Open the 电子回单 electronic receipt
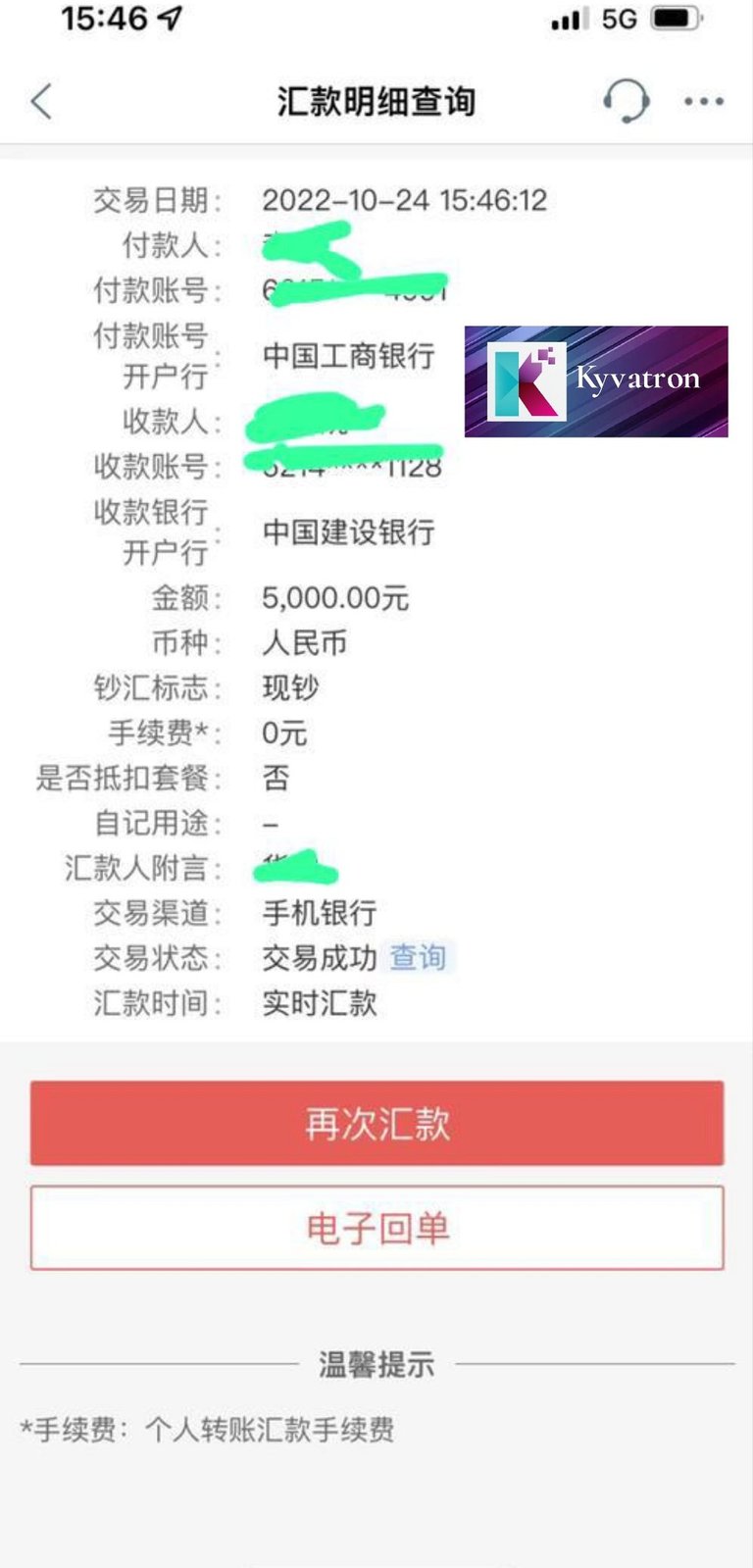 click(376, 1228)
